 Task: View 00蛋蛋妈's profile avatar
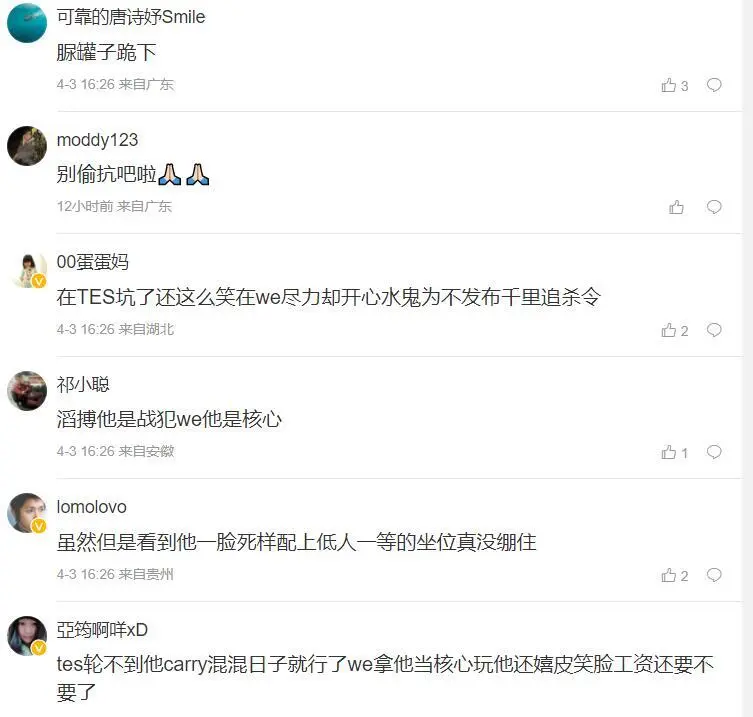pos(27,268)
